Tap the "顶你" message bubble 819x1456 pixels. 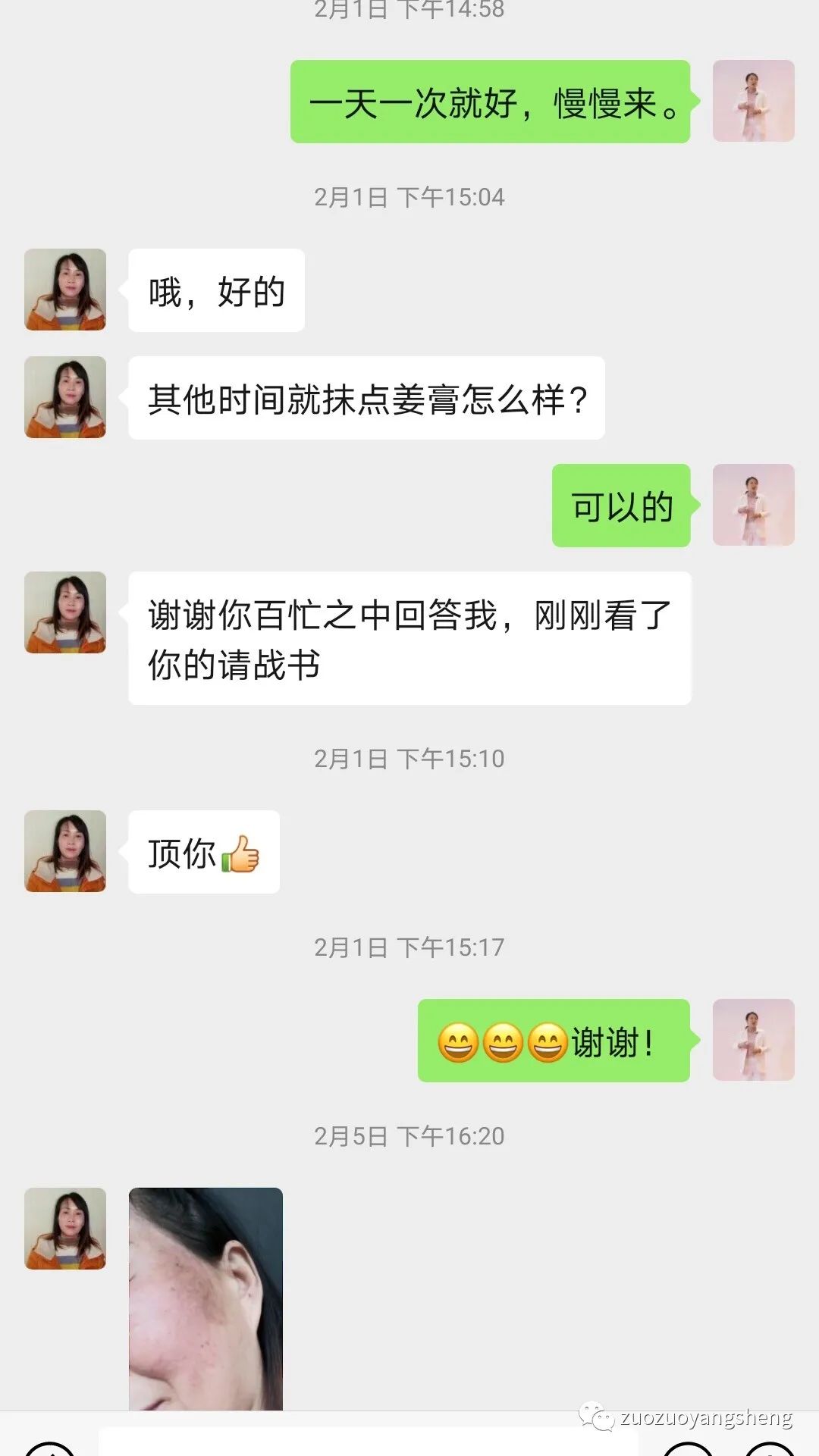click(203, 853)
